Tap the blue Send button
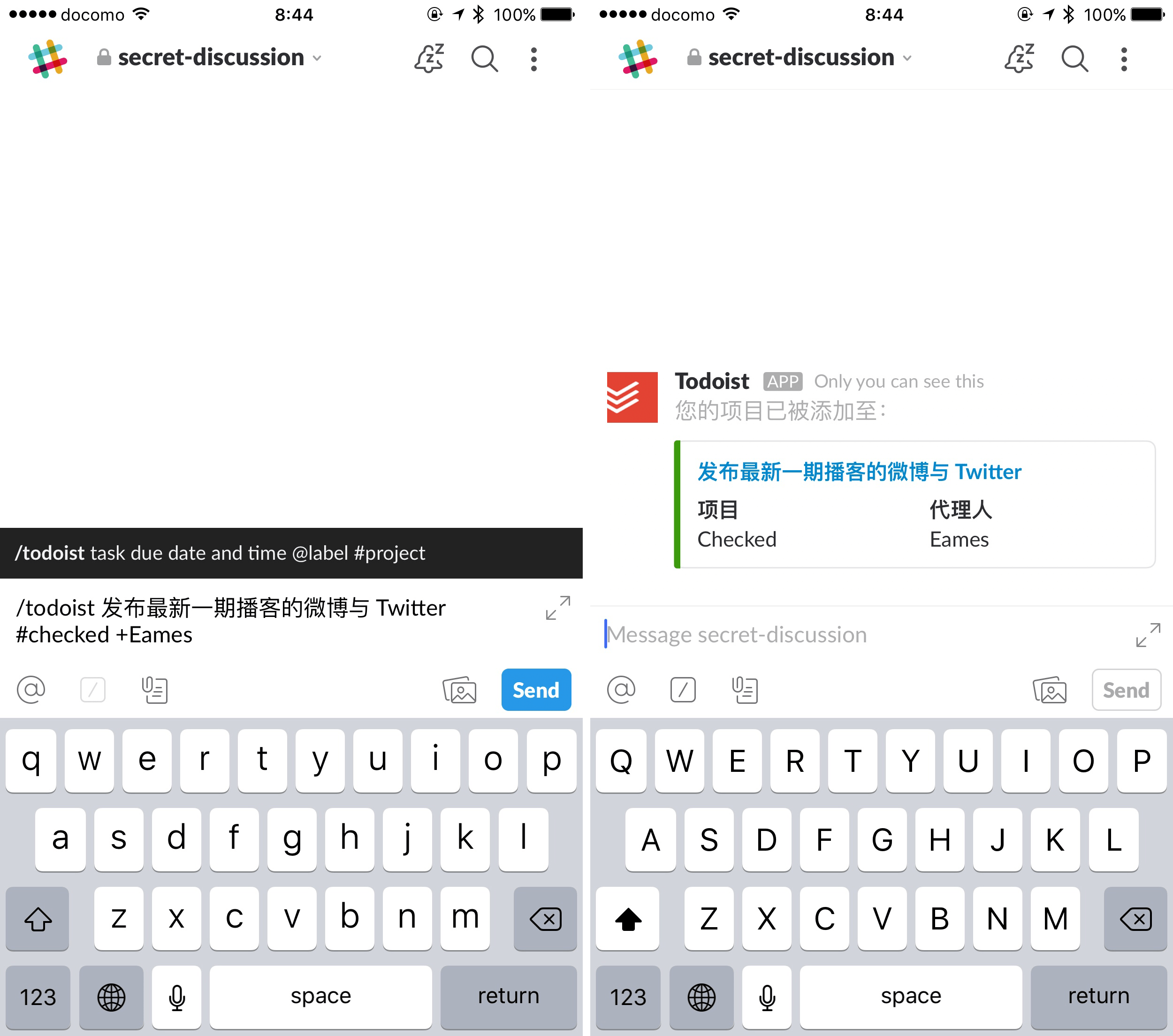The height and width of the screenshot is (1036, 1173). (x=535, y=689)
